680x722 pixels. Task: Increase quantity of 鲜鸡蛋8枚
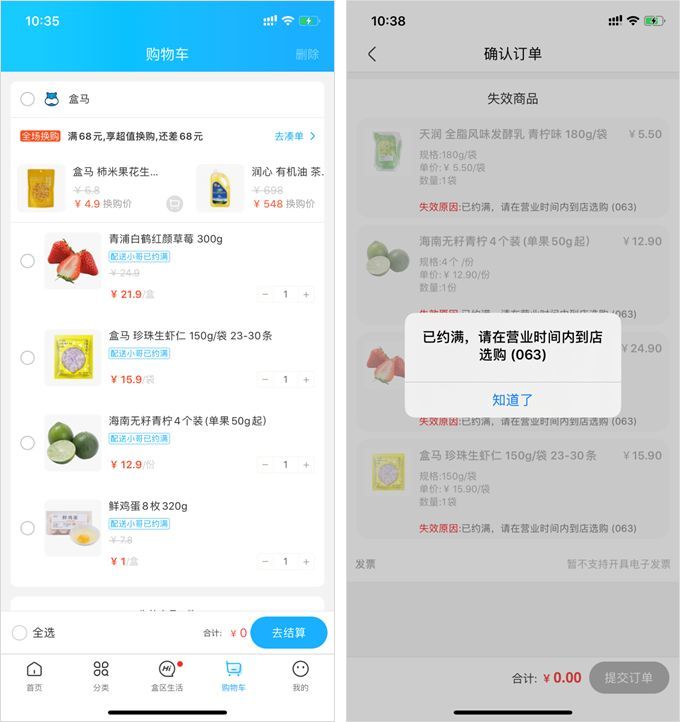point(306,562)
